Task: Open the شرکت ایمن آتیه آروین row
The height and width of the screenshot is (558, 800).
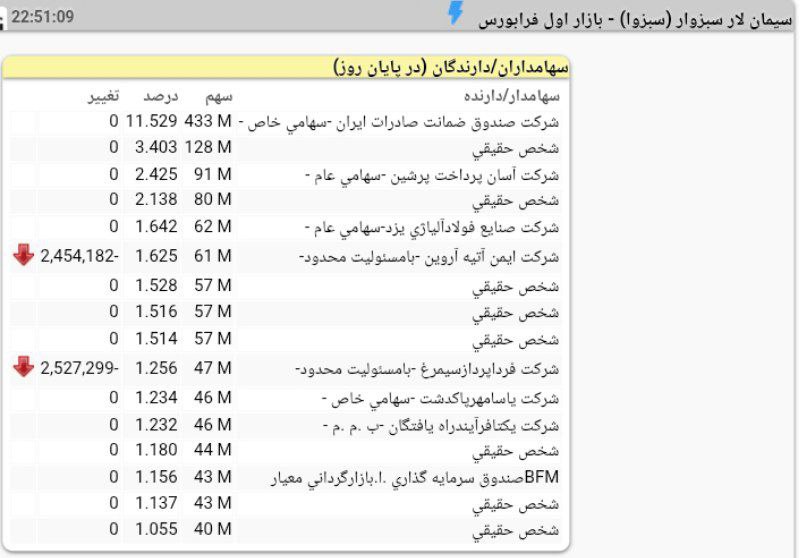Action: pyautogui.click(x=430, y=257)
